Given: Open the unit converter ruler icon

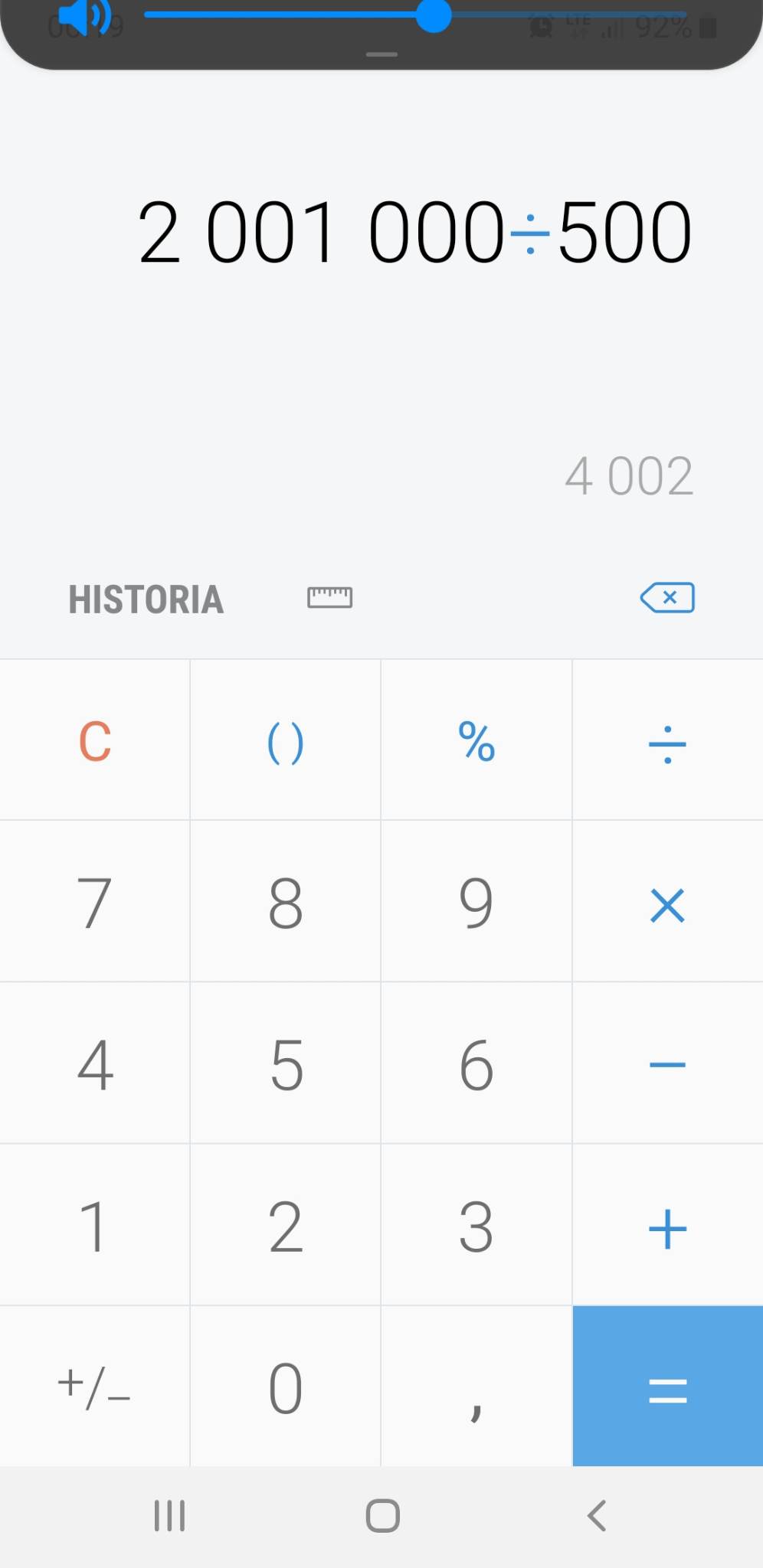Looking at the screenshot, I should point(329,597).
